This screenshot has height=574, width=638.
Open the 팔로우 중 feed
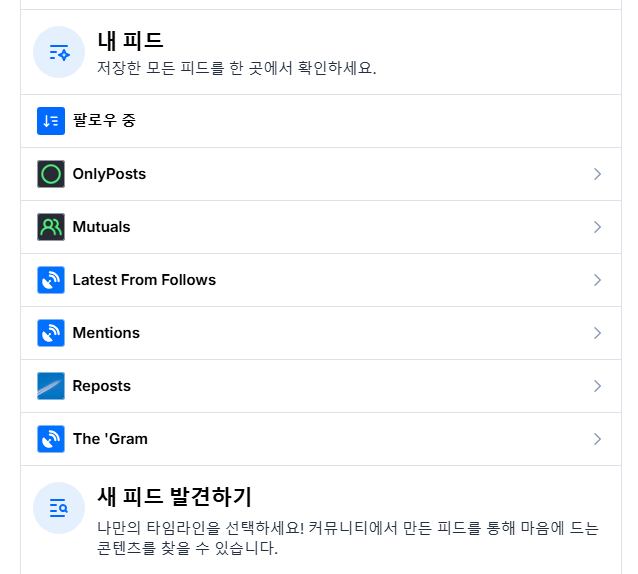(104, 121)
